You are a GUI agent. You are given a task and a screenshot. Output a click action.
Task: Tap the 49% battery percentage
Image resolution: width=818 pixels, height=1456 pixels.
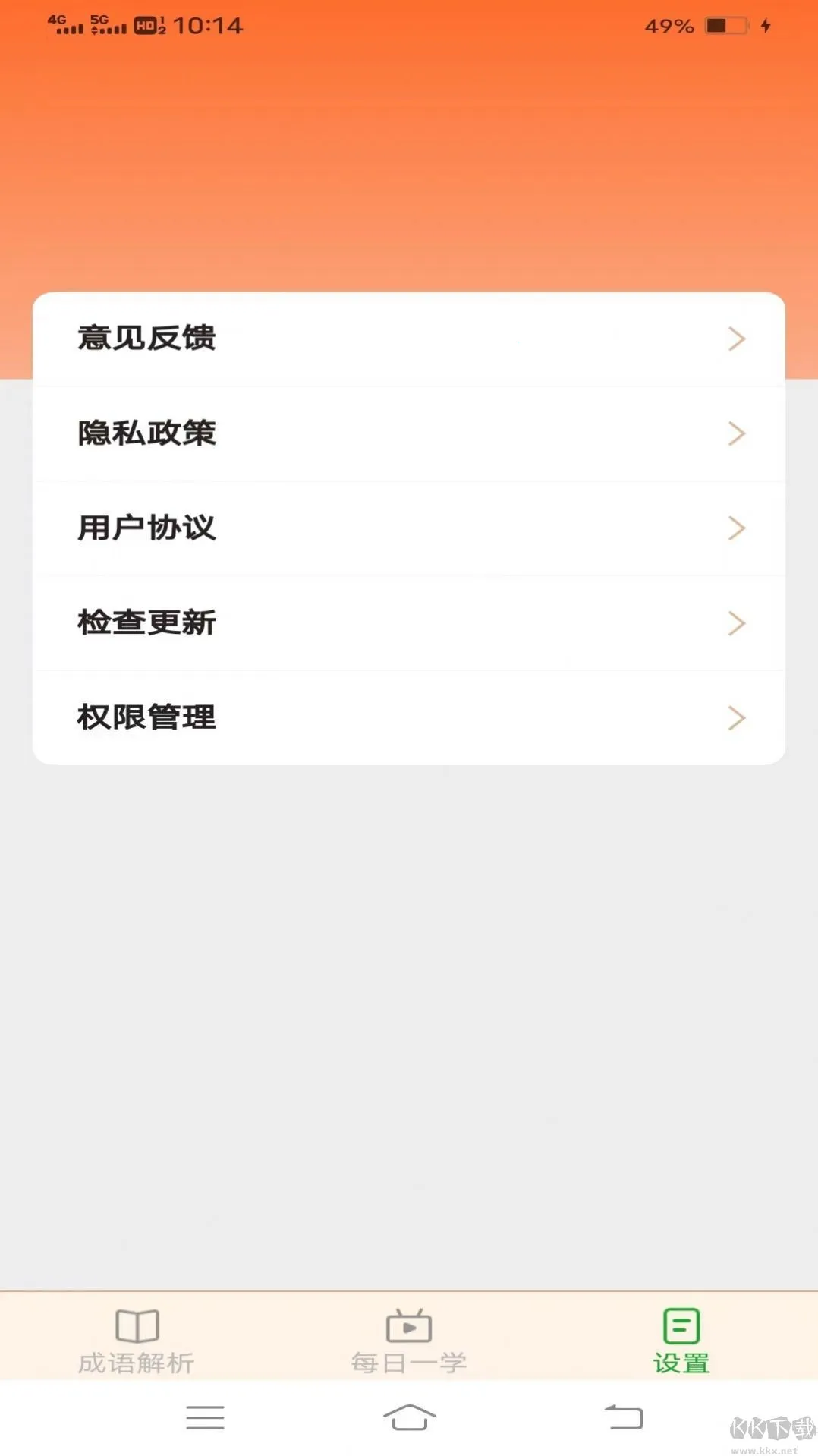coord(666,26)
